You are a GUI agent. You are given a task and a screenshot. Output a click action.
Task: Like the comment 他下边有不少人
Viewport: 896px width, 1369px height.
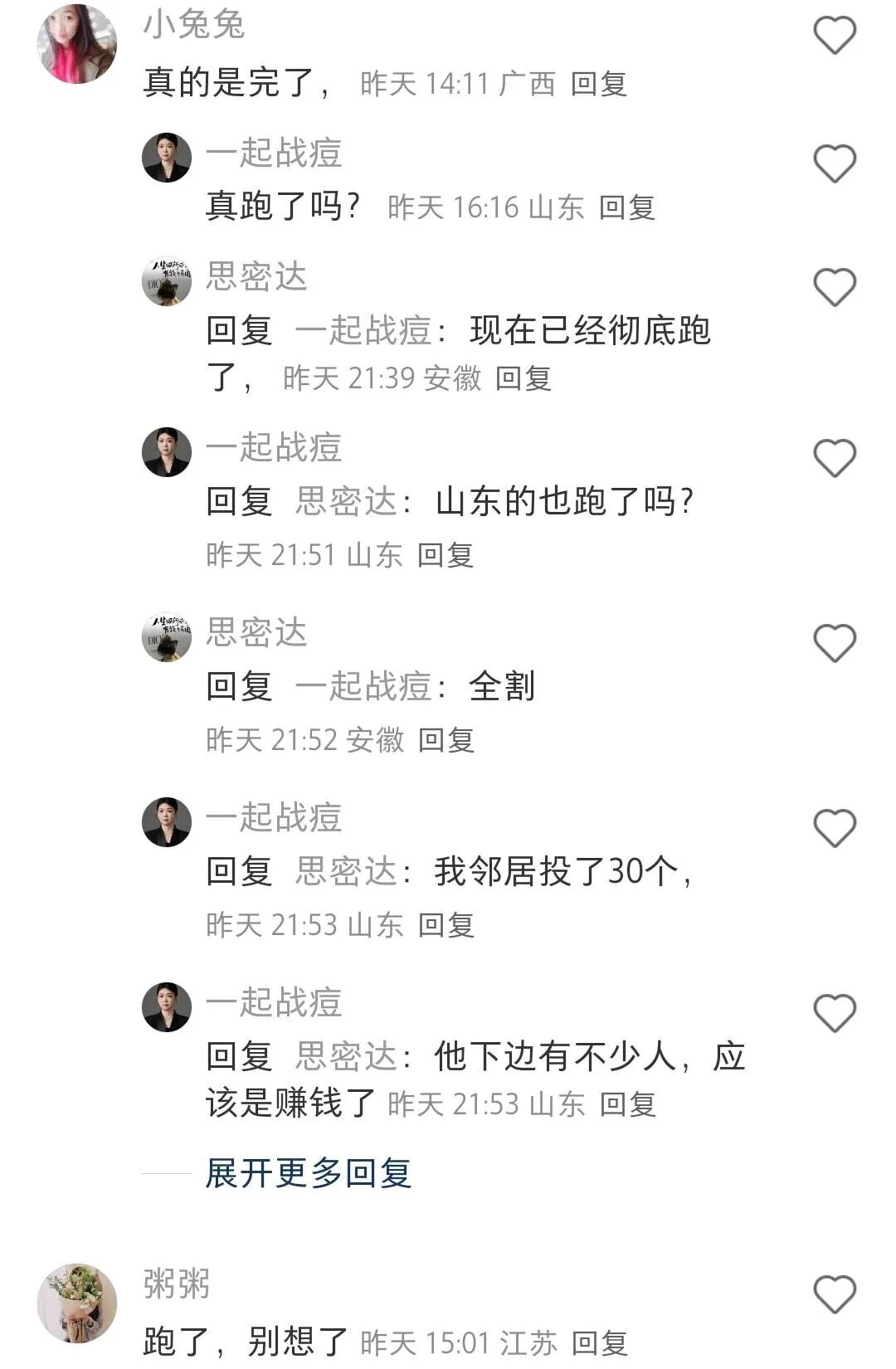[834, 1013]
